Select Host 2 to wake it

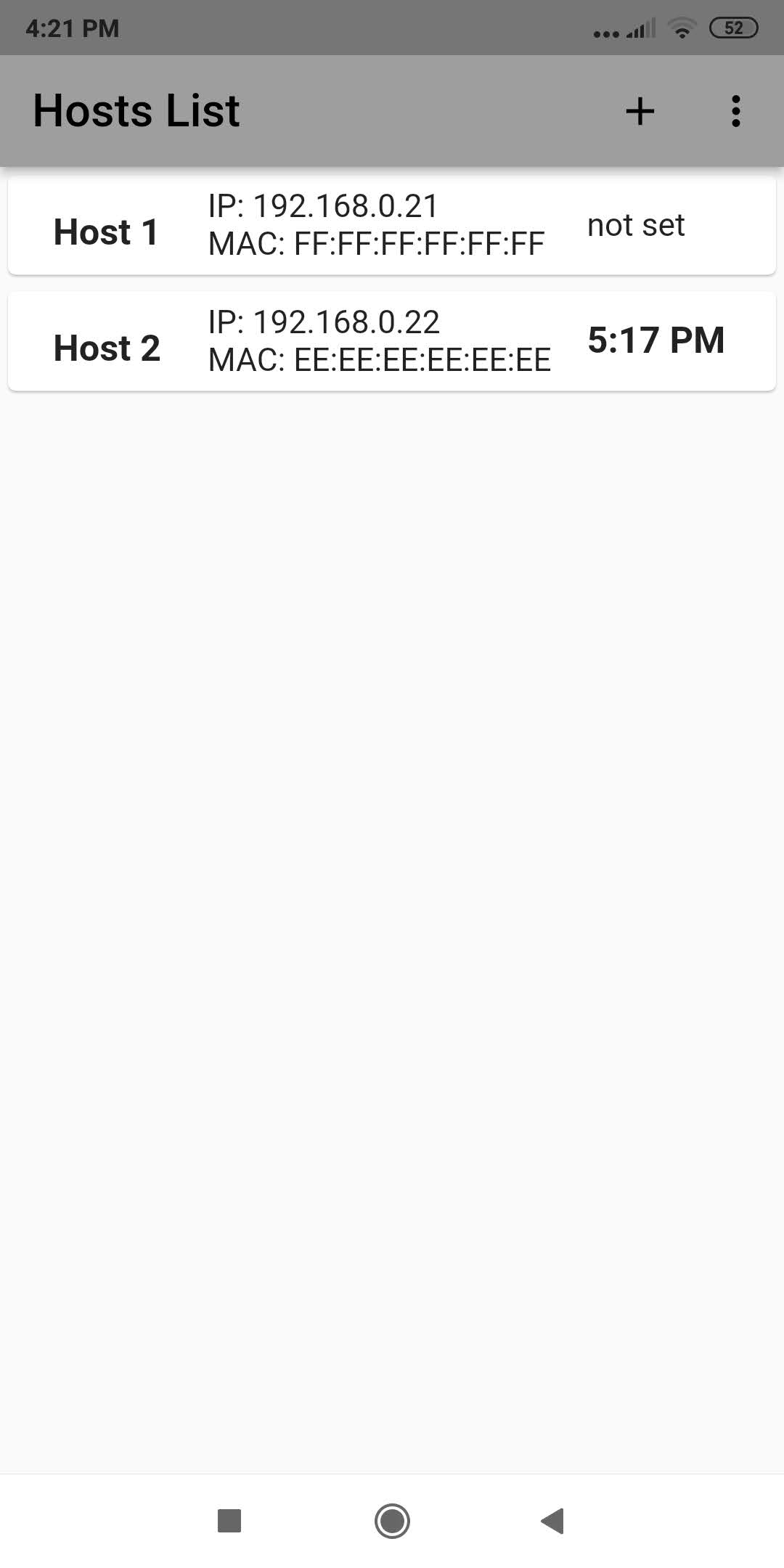(392, 340)
